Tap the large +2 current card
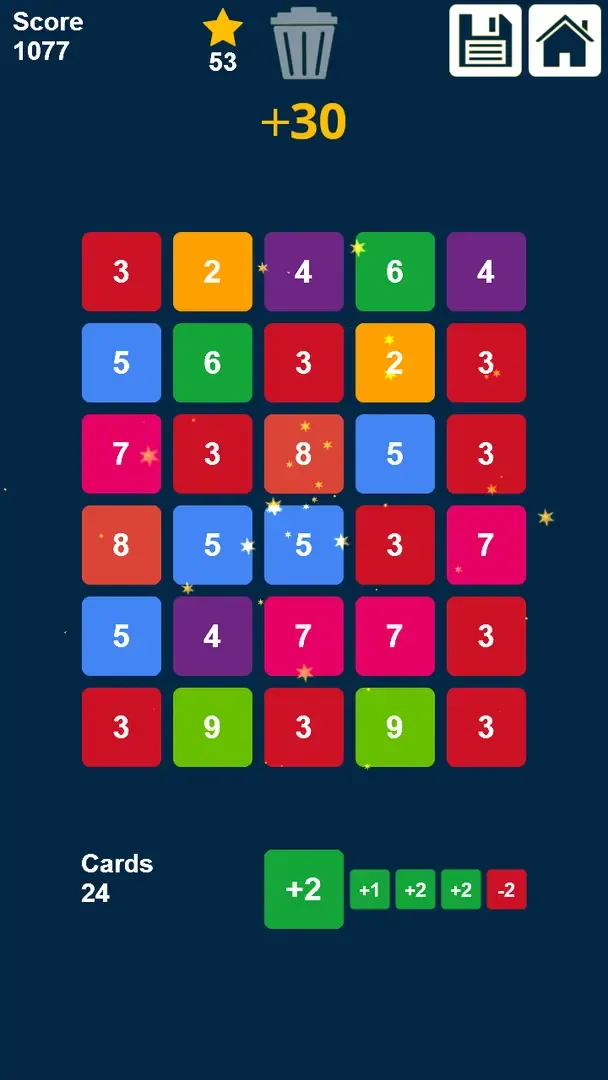This screenshot has height=1080, width=608. [x=304, y=889]
